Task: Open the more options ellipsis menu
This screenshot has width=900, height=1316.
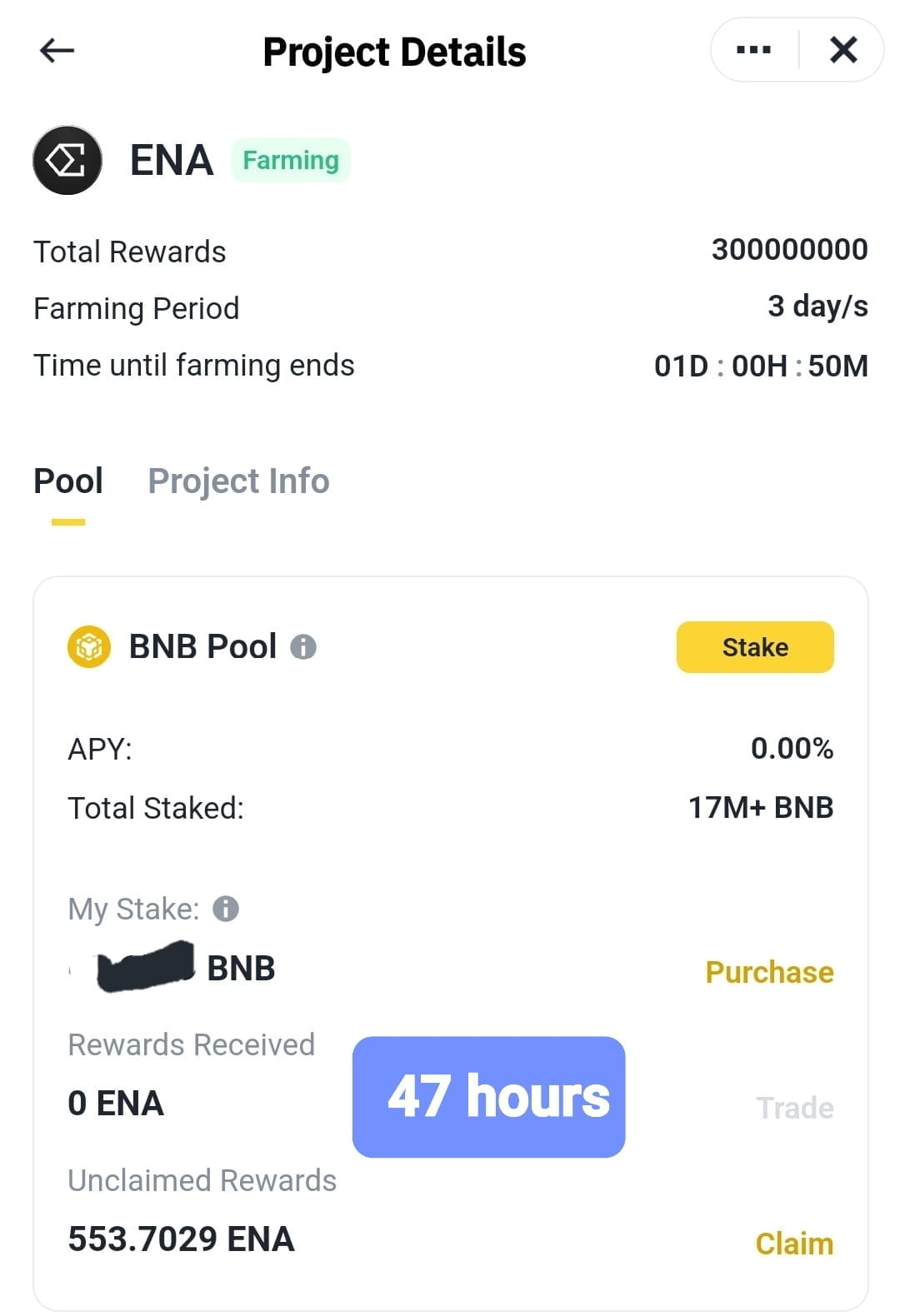Action: point(752,50)
